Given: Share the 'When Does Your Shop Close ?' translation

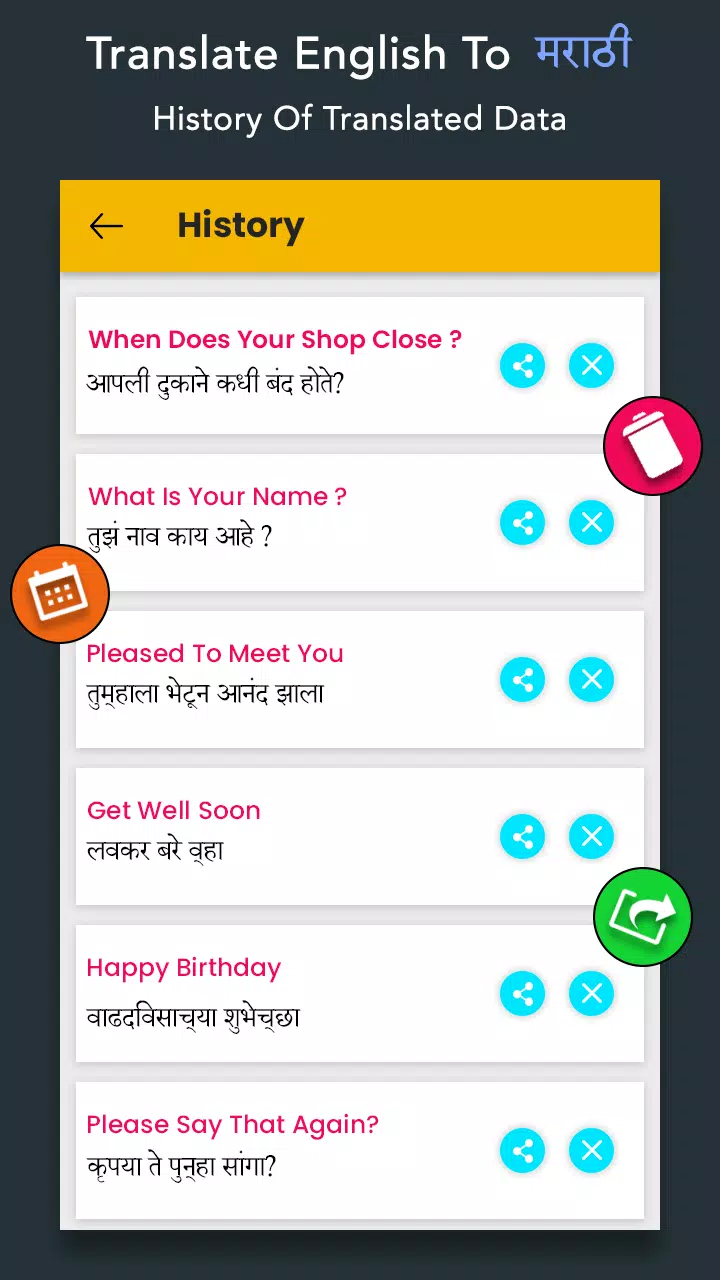Looking at the screenshot, I should pos(522,365).
